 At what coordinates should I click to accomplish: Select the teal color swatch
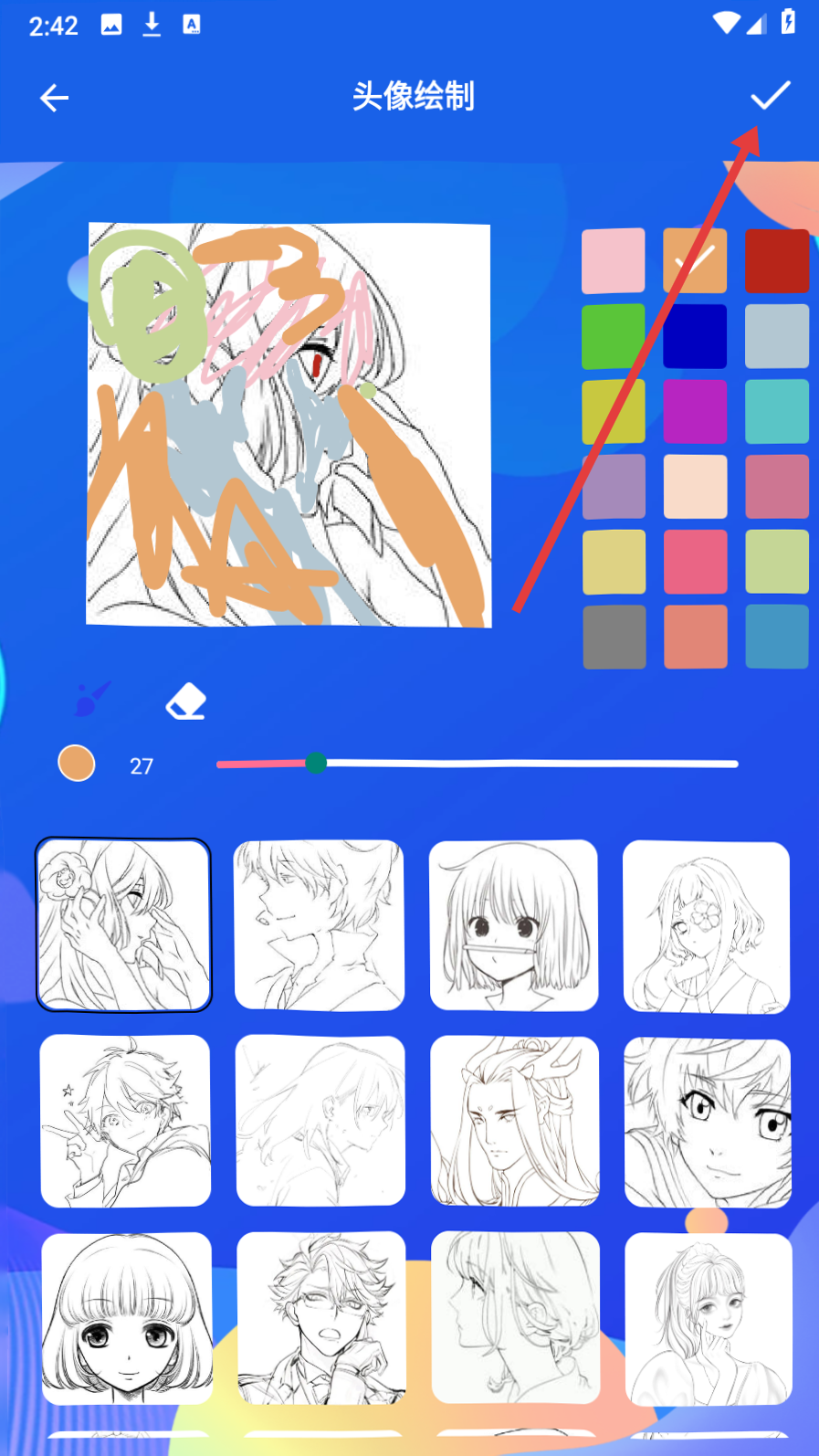(x=776, y=411)
